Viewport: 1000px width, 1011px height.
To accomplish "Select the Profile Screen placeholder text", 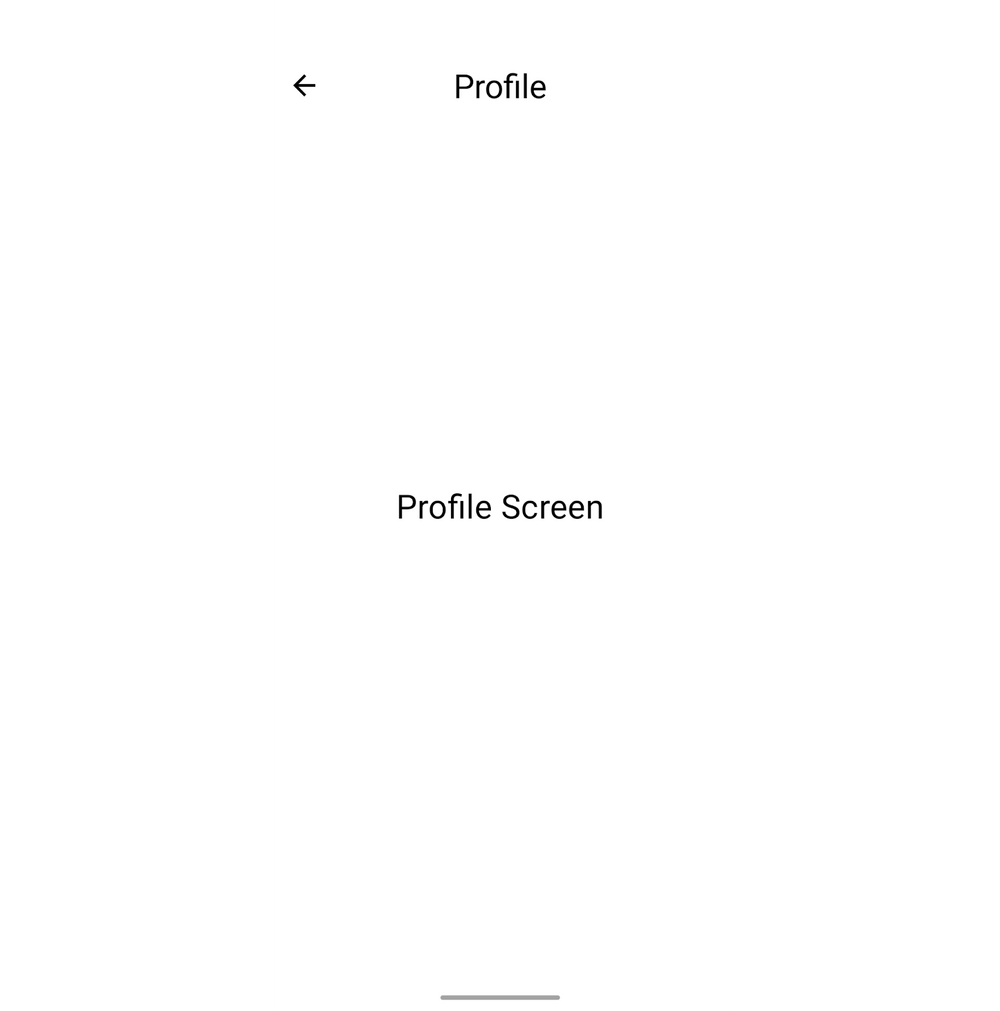I will tap(500, 507).
